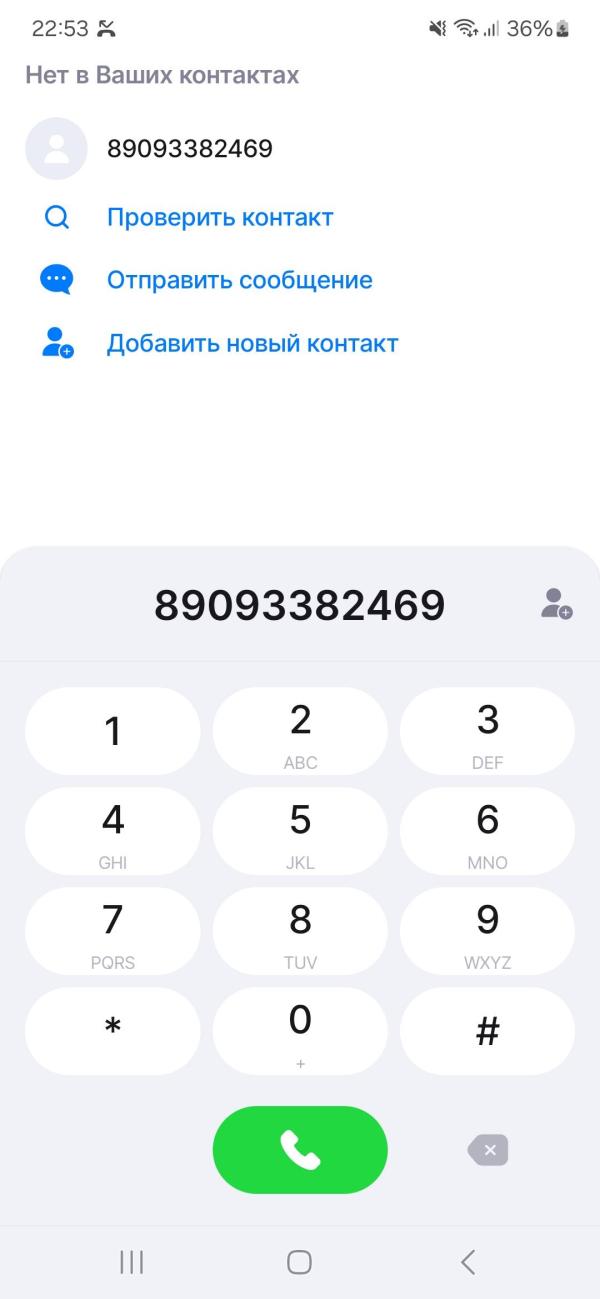Dial digit 9 WXYZ
Screen dimensions: 600x1299
pos(487,931)
